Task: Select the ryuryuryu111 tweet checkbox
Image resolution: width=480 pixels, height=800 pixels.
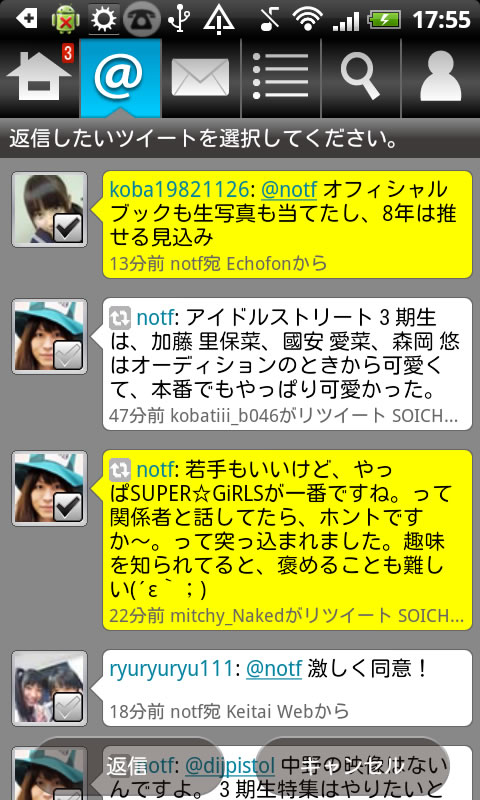Action: (x=68, y=707)
